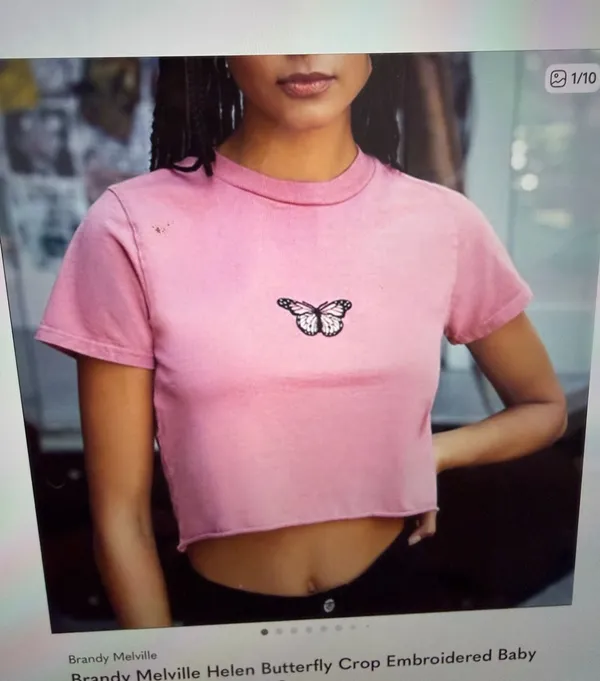This screenshot has width=600, height=681.
Task: Open the Brandy Melville brand link
Action: (112, 657)
